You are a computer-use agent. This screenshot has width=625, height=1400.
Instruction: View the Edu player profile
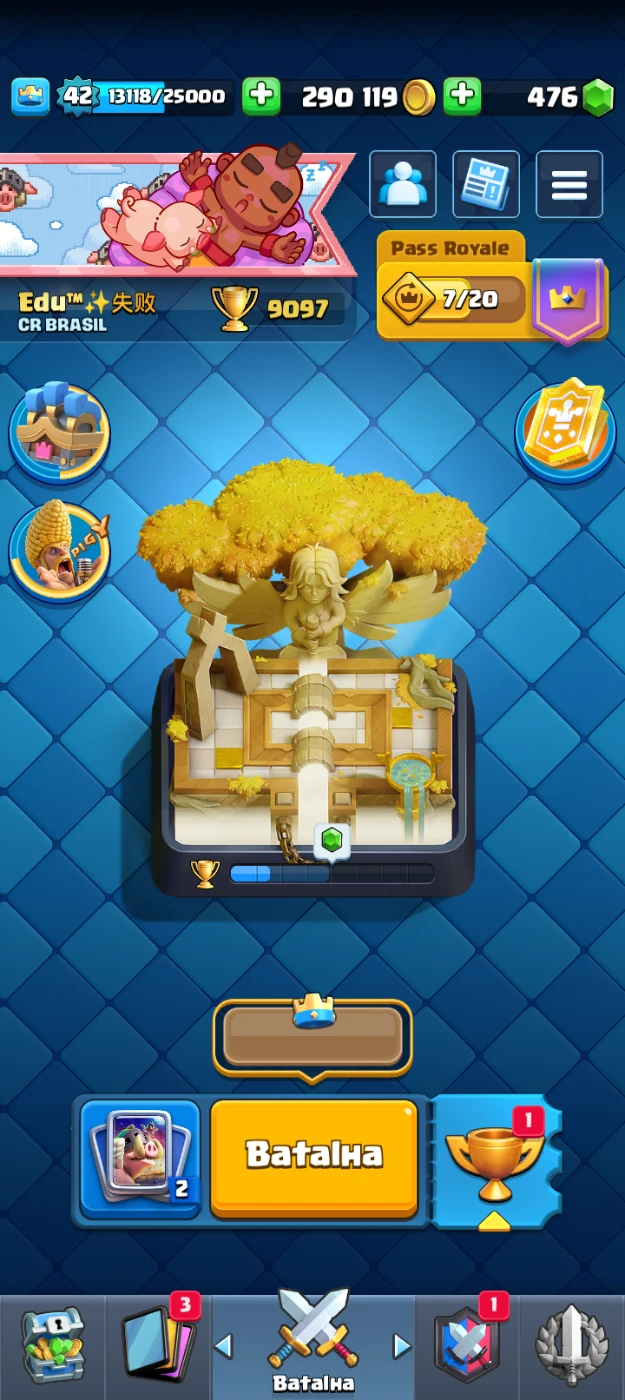tap(88, 310)
